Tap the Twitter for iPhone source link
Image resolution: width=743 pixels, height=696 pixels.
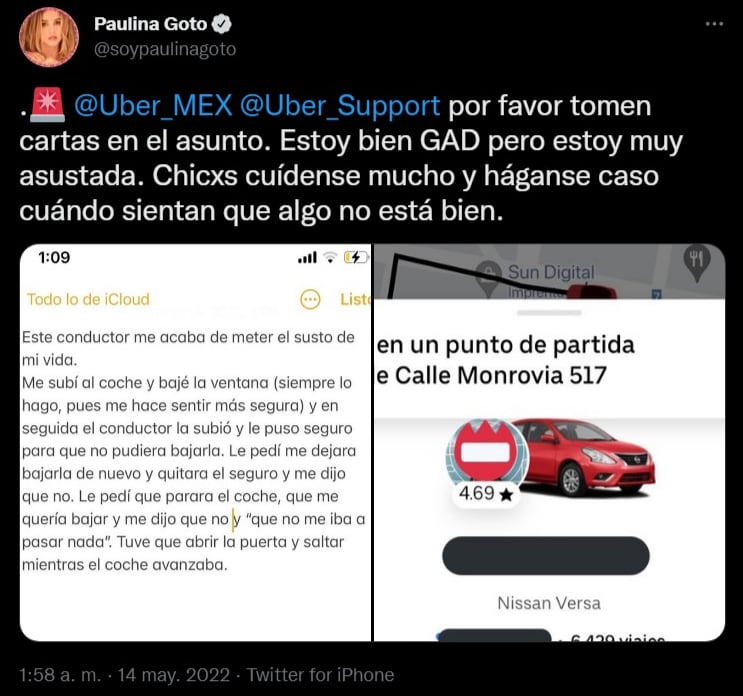(320, 675)
